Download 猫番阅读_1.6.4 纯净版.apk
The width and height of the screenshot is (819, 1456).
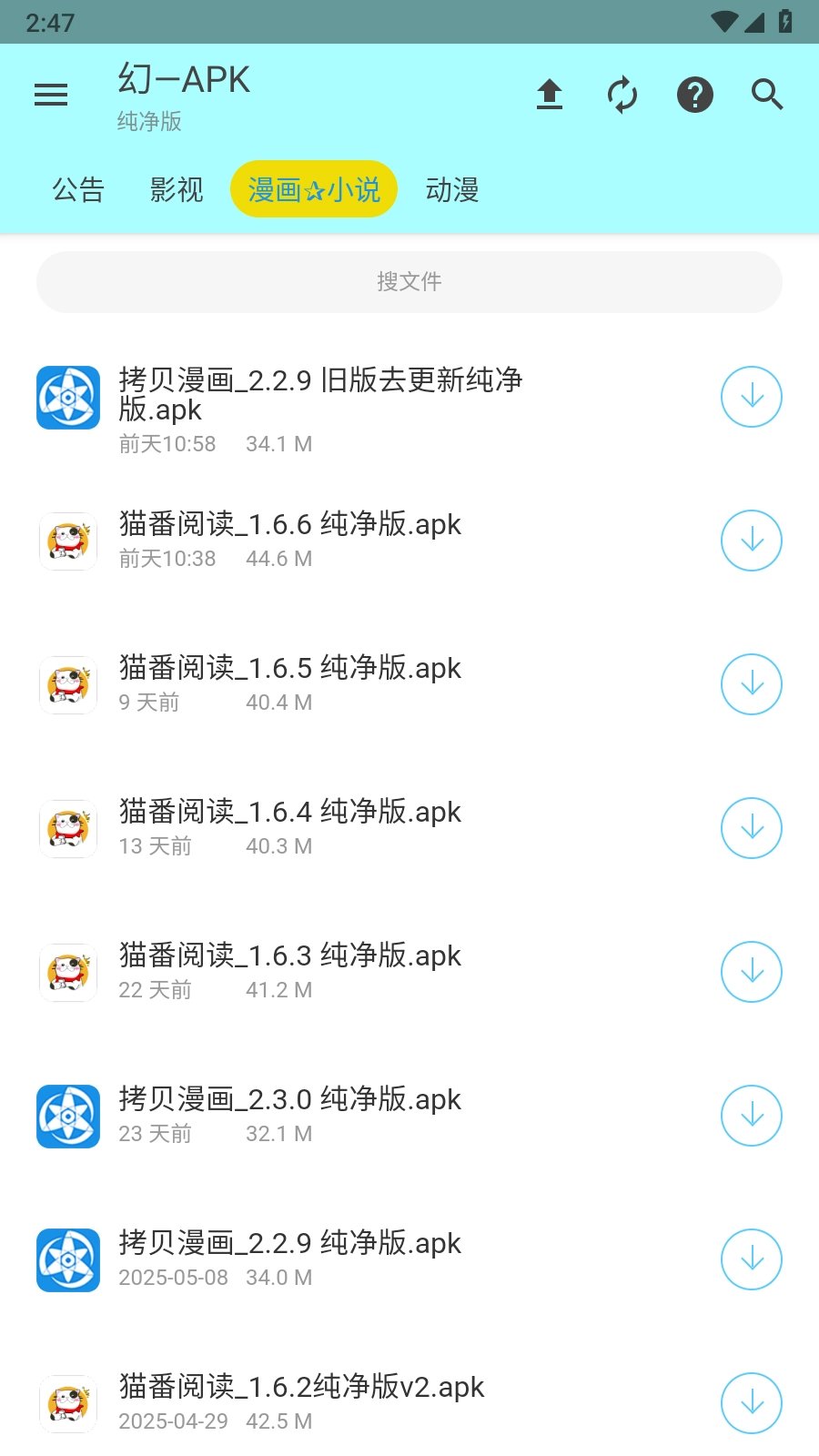(752, 828)
